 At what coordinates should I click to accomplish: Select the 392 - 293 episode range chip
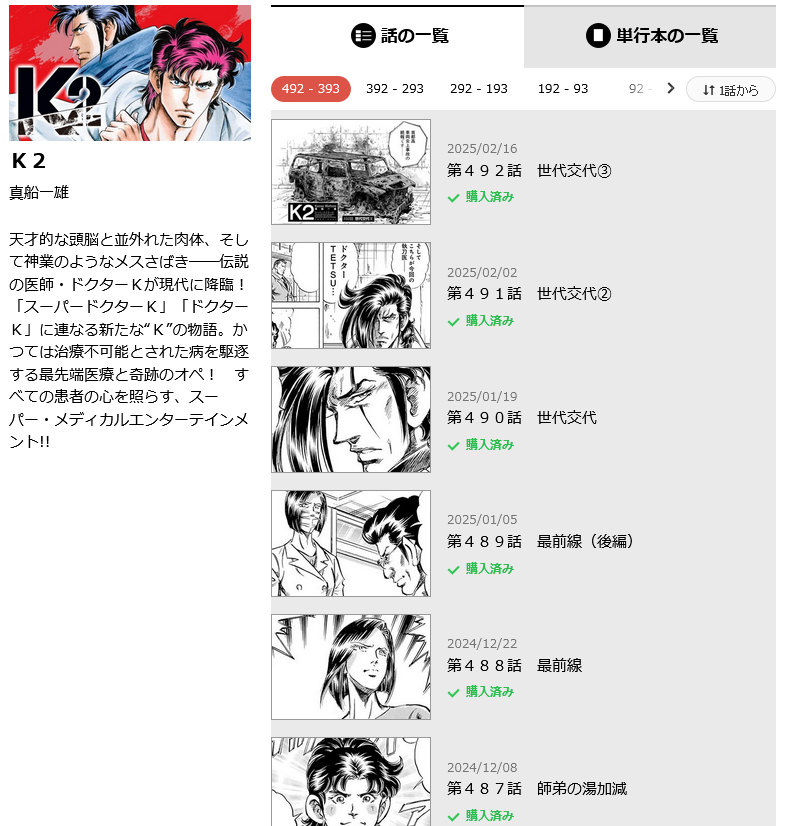point(394,89)
